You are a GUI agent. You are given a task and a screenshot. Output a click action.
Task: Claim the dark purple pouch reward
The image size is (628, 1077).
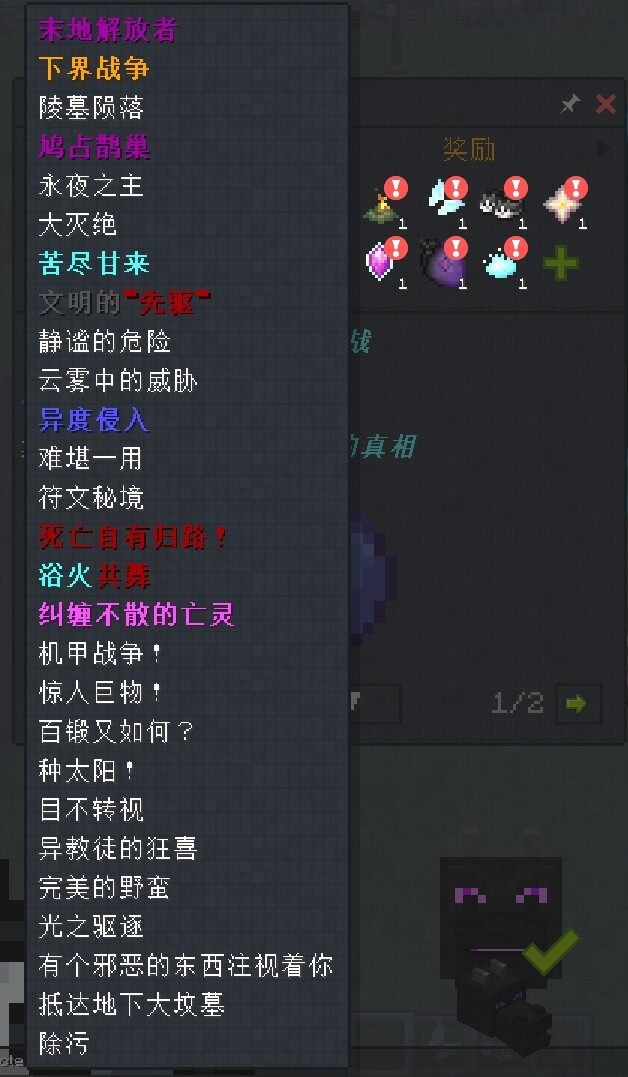click(442, 265)
